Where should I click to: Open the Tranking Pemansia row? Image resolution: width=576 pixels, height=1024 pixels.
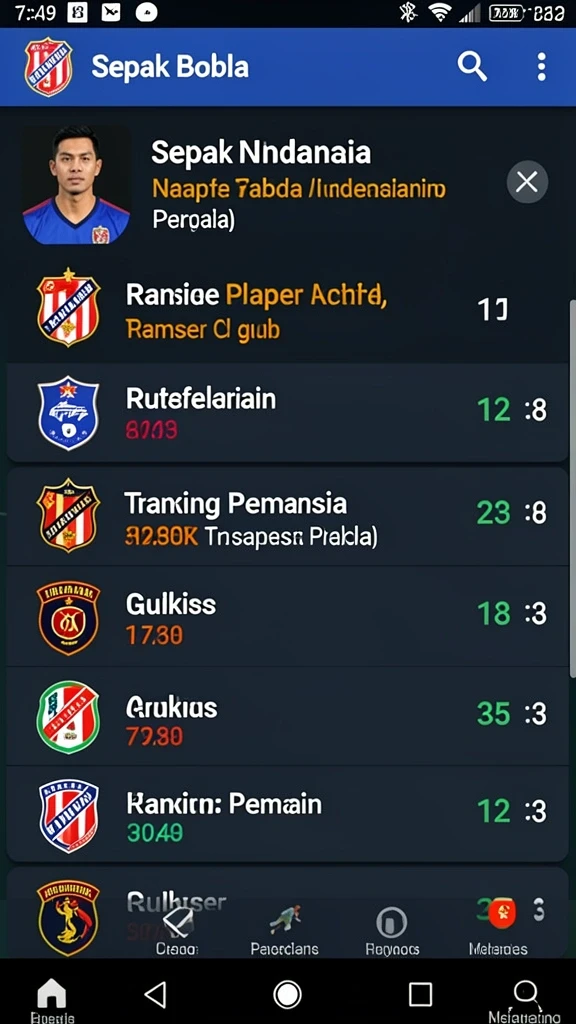[287, 515]
